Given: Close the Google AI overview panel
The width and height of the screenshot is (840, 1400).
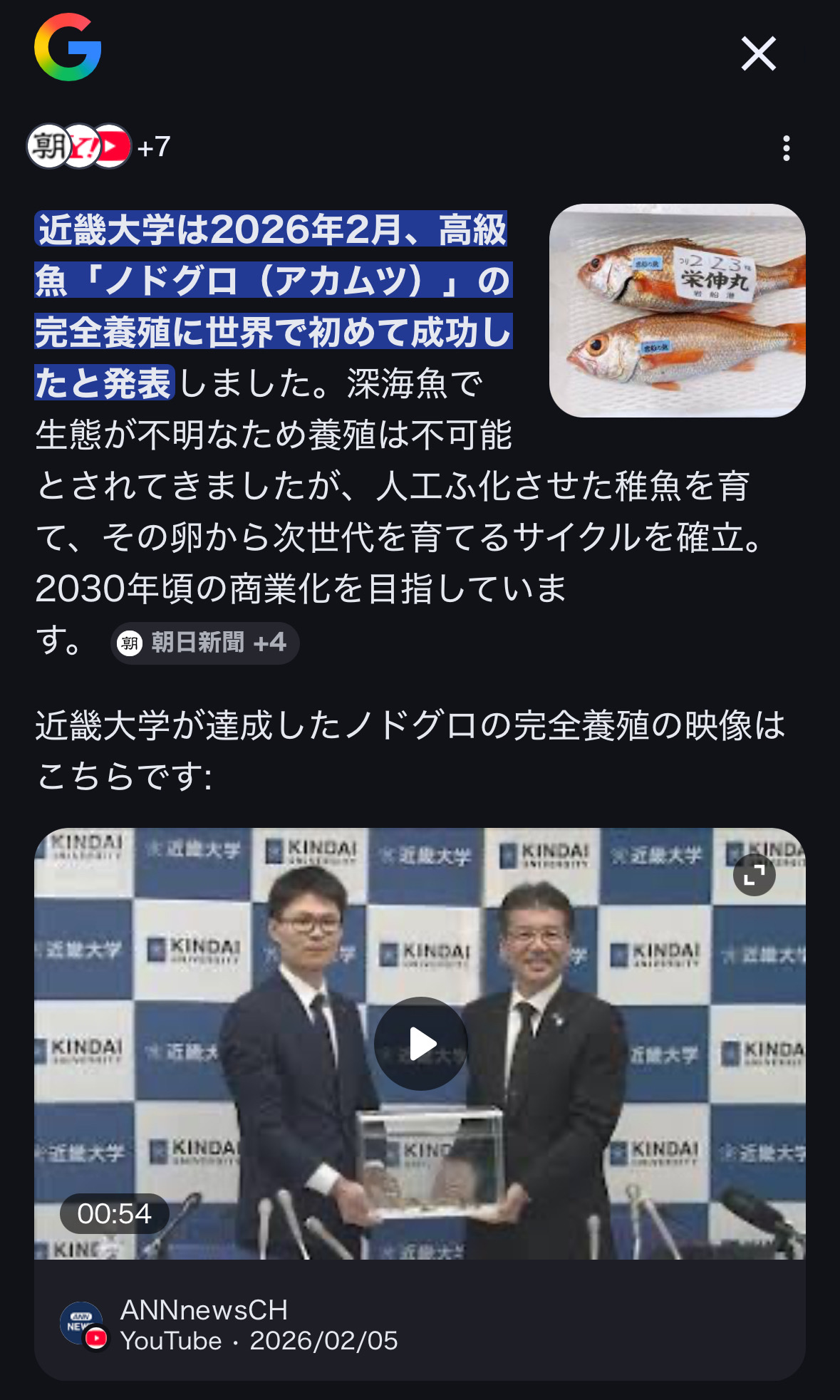Looking at the screenshot, I should click(758, 54).
